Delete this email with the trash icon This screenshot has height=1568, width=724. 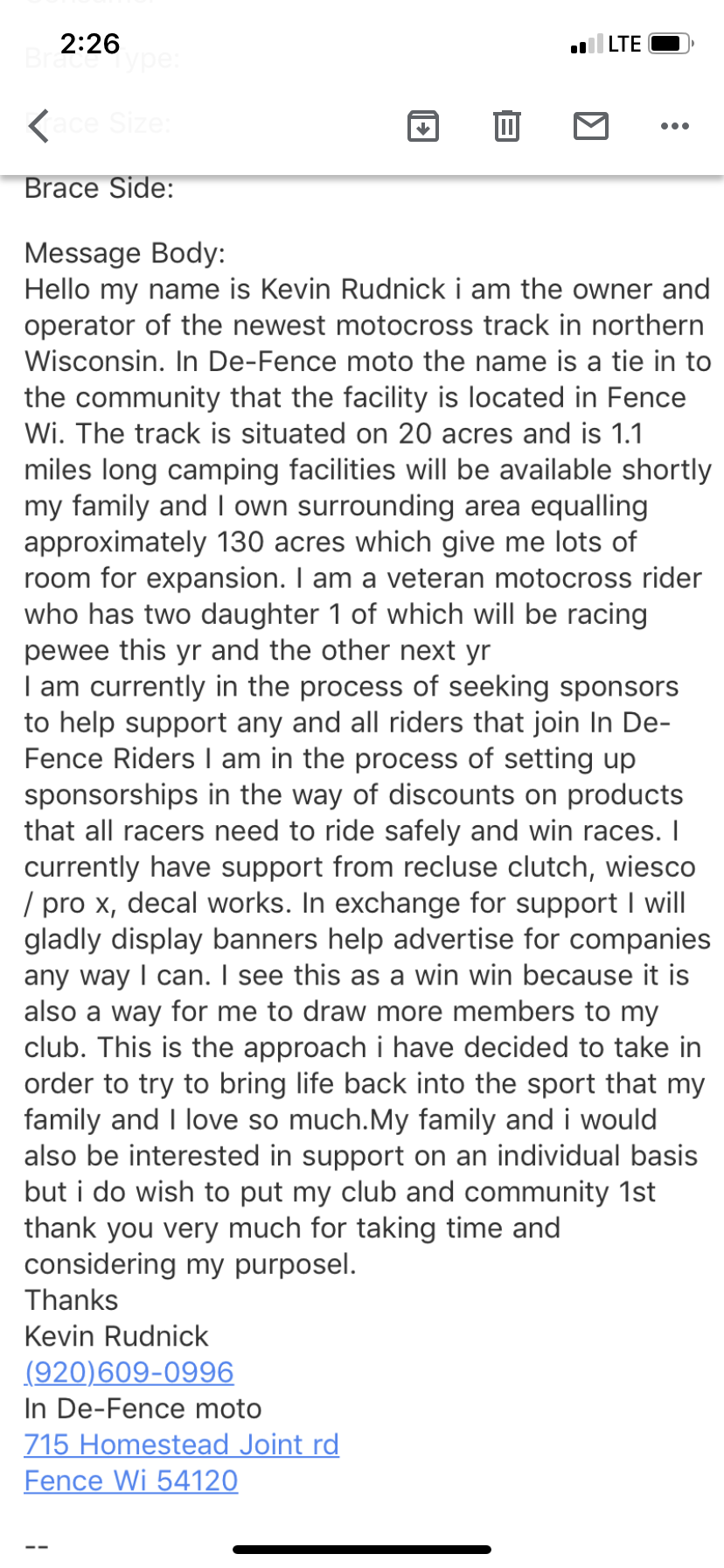click(x=506, y=126)
